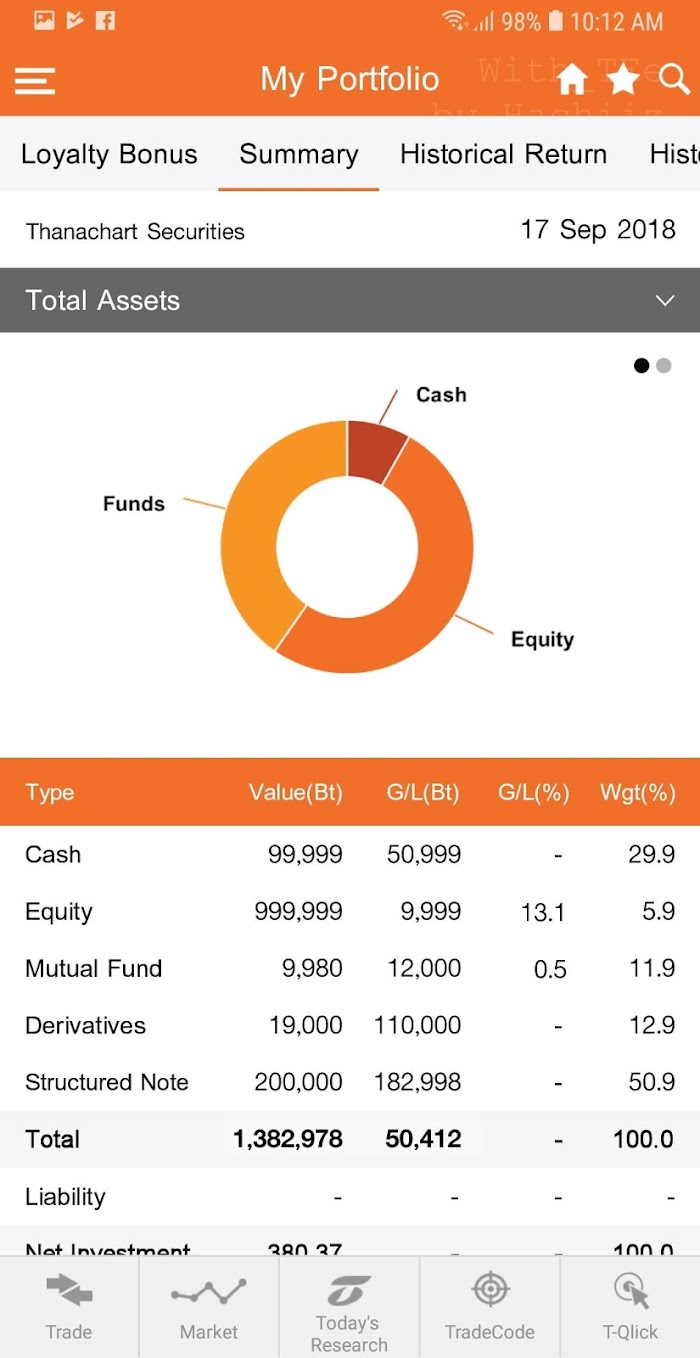Open the favorites star icon
This screenshot has width=700, height=1358.
[x=623, y=79]
